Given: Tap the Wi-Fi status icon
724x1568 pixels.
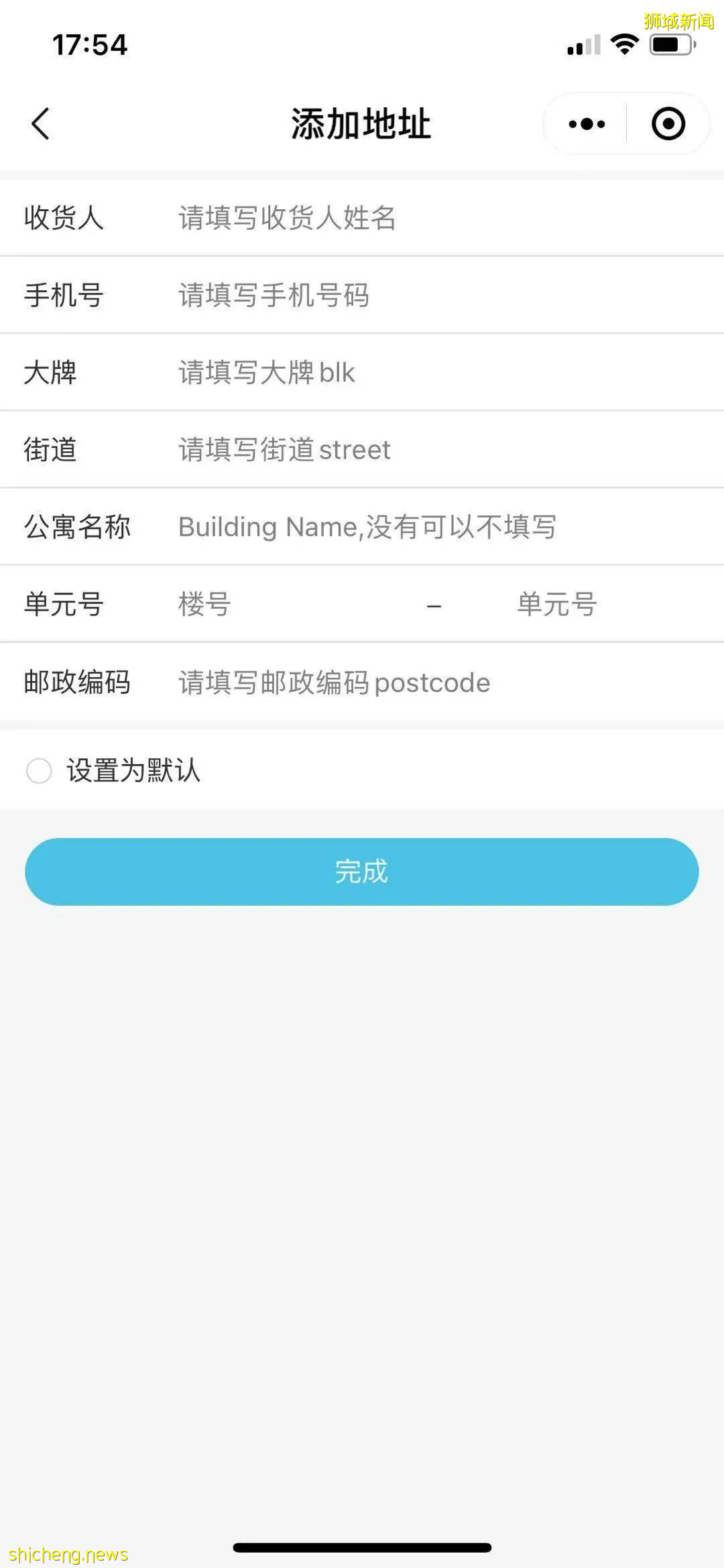Looking at the screenshot, I should tap(623, 44).
